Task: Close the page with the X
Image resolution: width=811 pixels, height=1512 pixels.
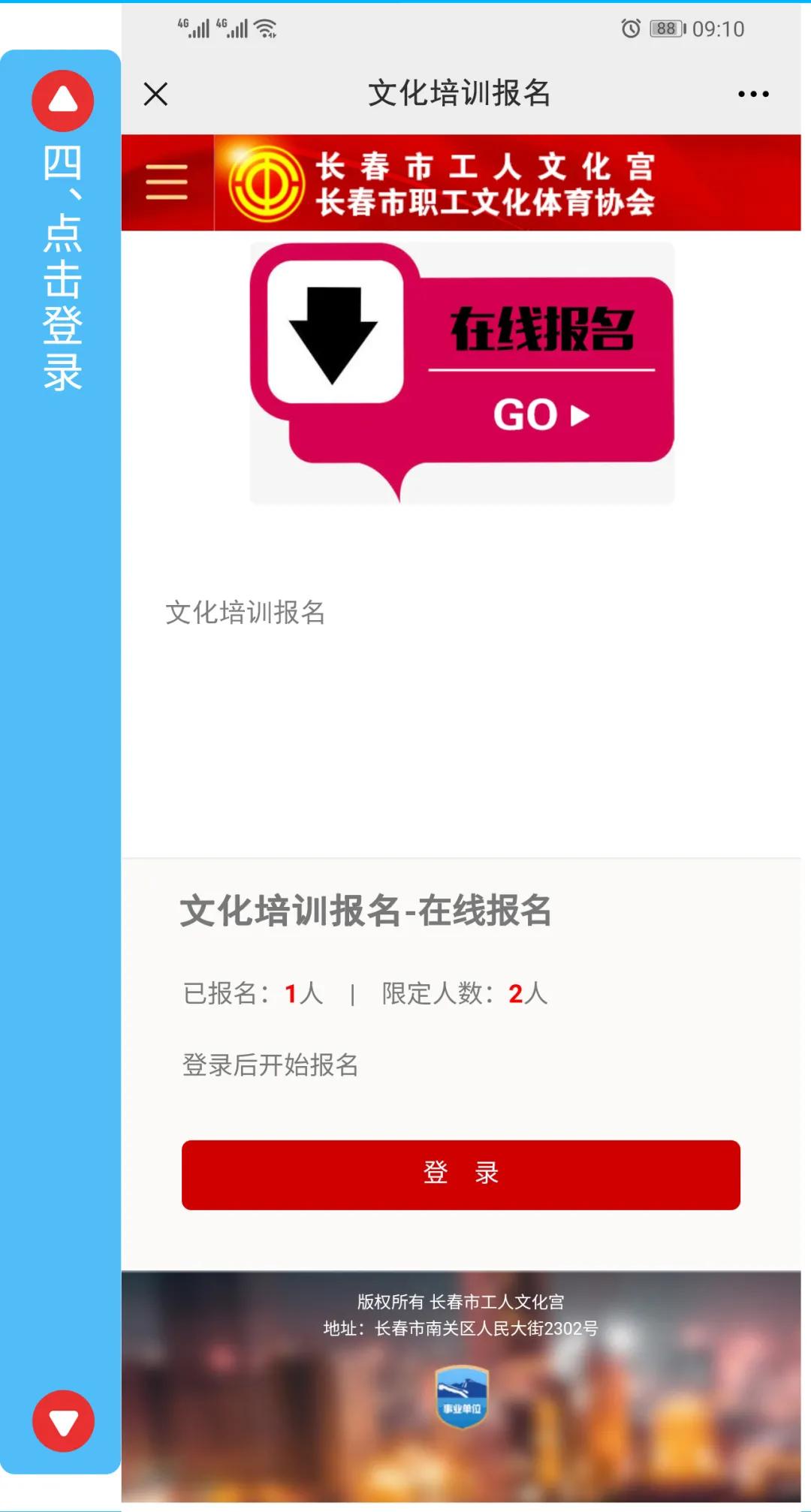Action: [x=155, y=93]
